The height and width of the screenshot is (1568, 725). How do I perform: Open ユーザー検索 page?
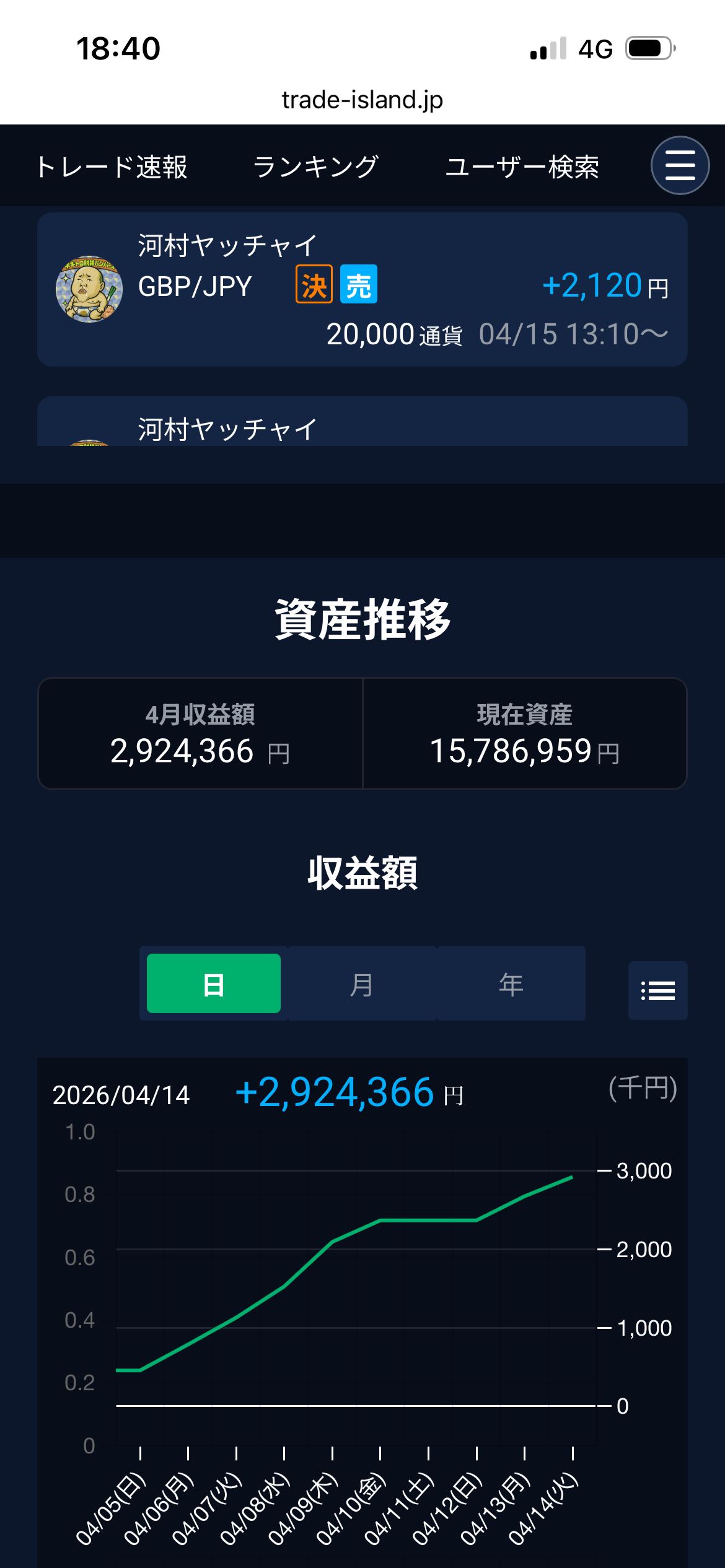click(x=522, y=167)
